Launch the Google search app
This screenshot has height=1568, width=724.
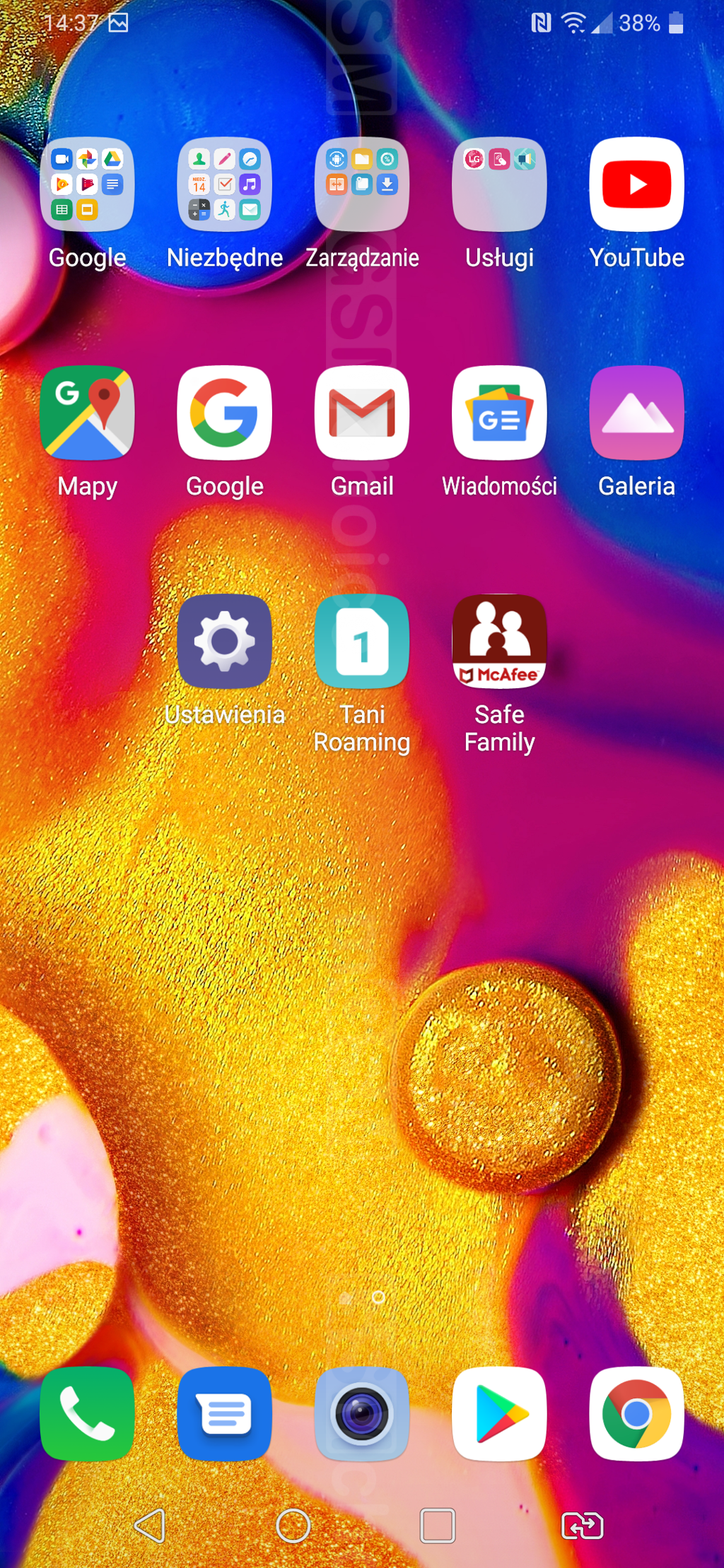(x=224, y=413)
